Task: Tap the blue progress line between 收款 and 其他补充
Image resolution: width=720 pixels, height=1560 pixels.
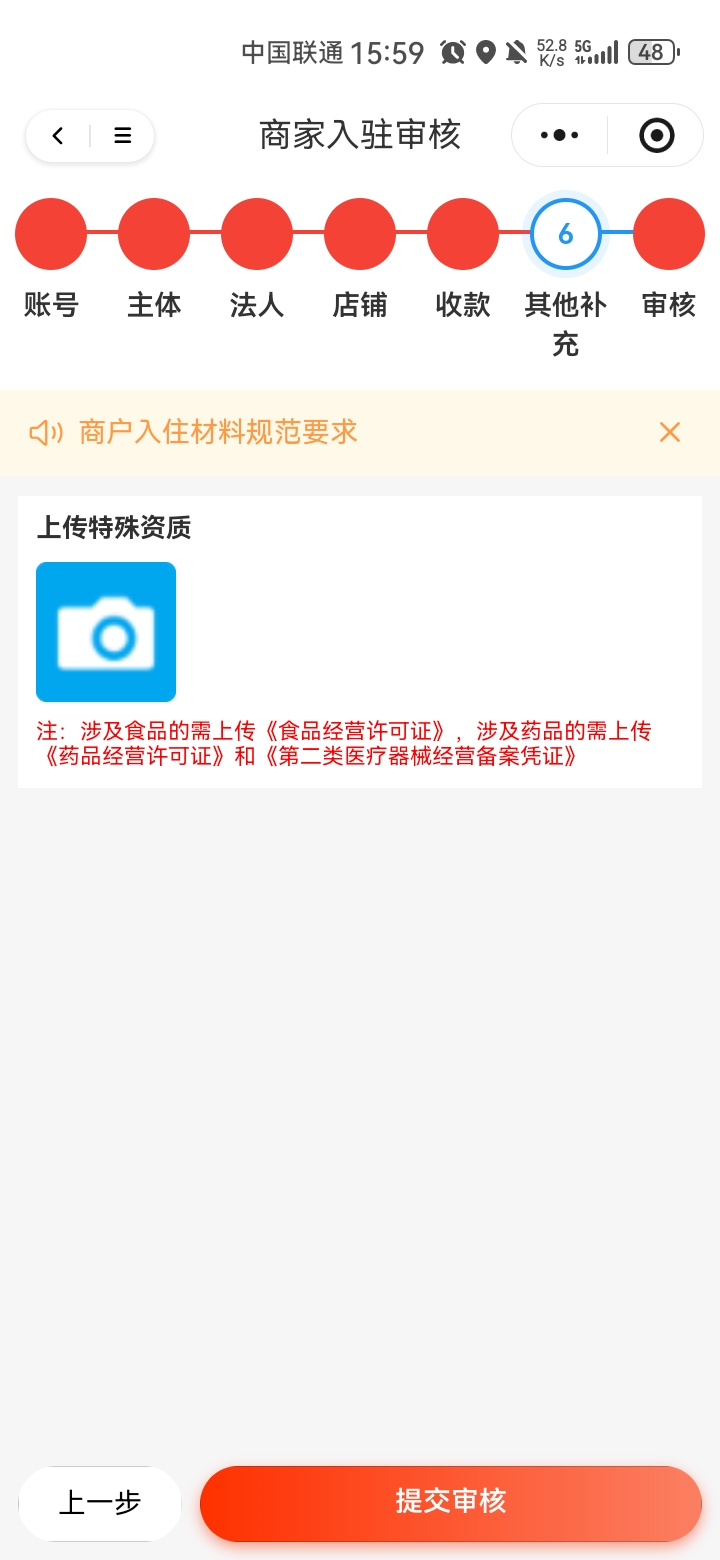Action: click(514, 232)
